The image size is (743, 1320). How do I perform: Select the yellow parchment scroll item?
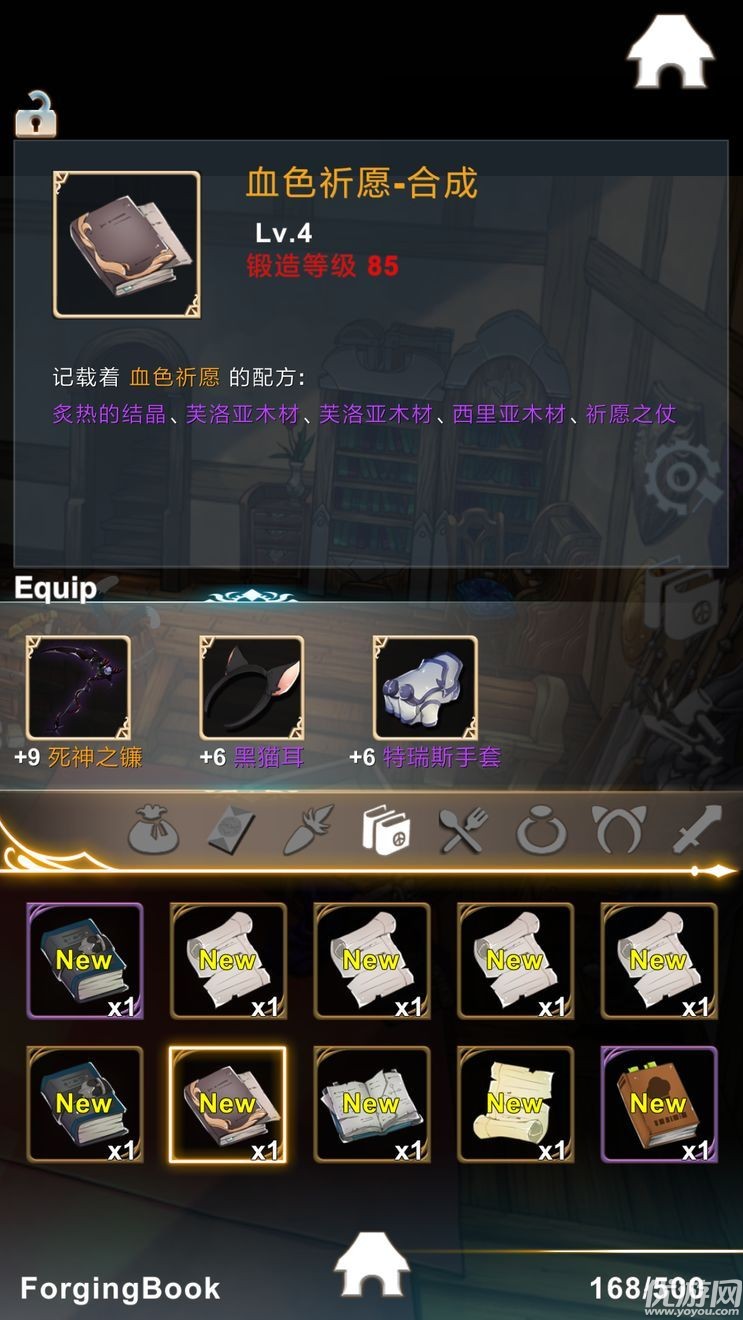[x=515, y=1104]
